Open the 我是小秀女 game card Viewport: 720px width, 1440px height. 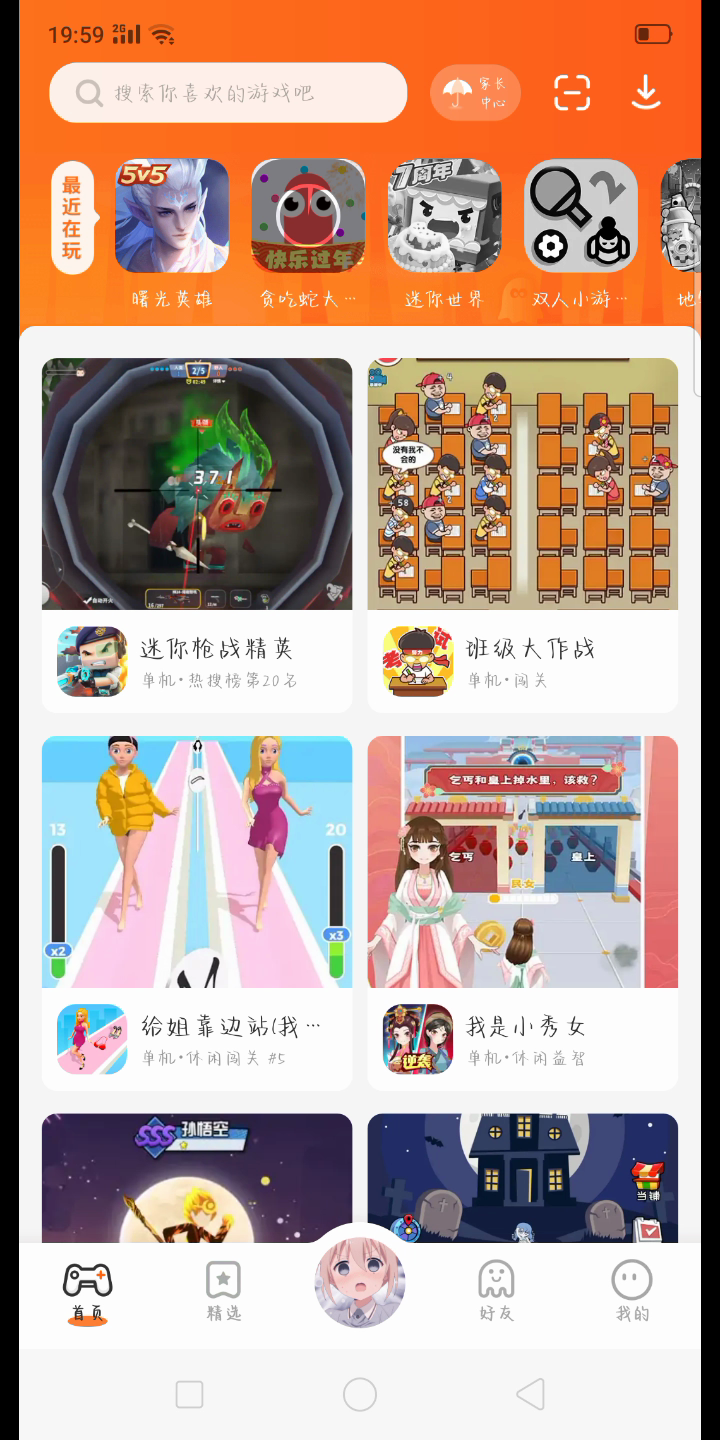point(522,912)
